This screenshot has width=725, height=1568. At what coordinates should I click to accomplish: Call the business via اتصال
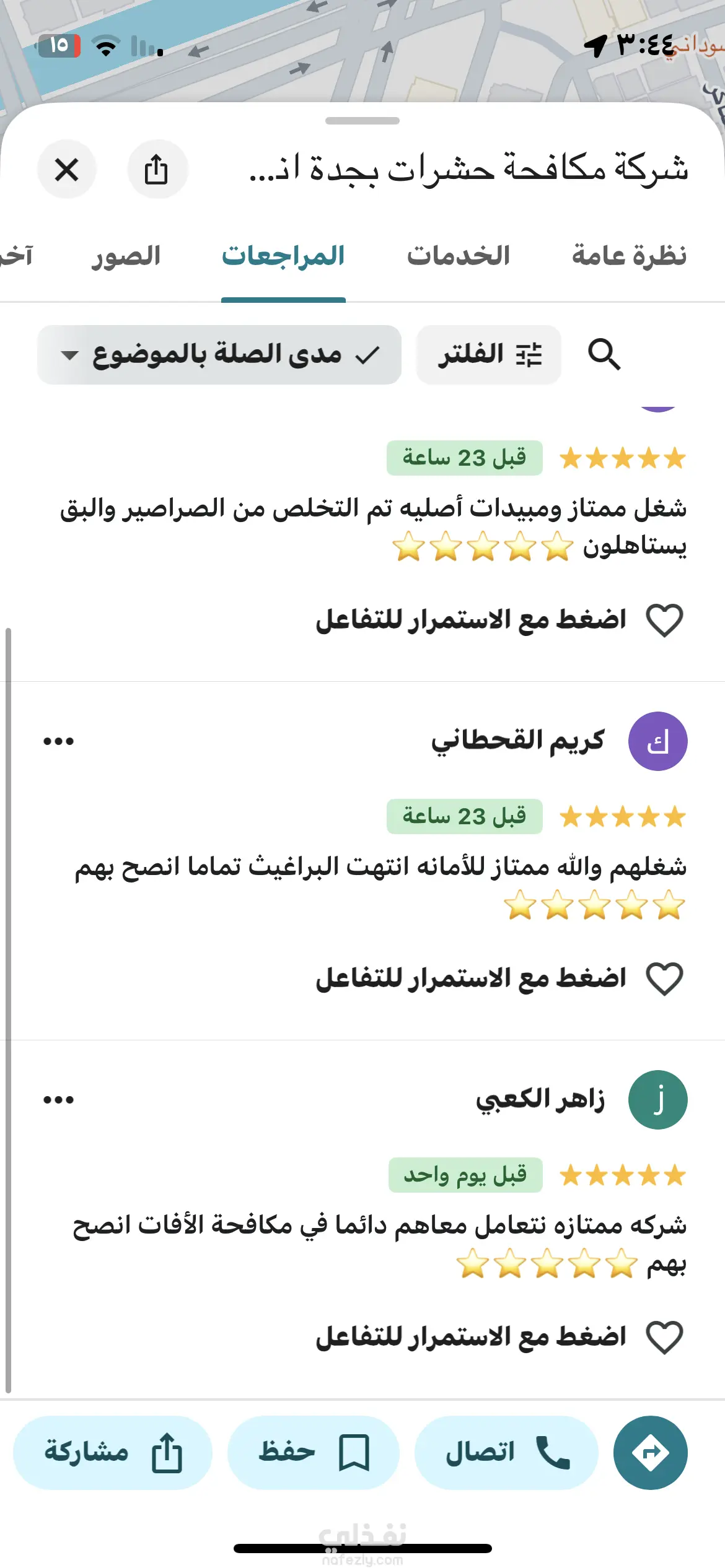[x=506, y=1452]
